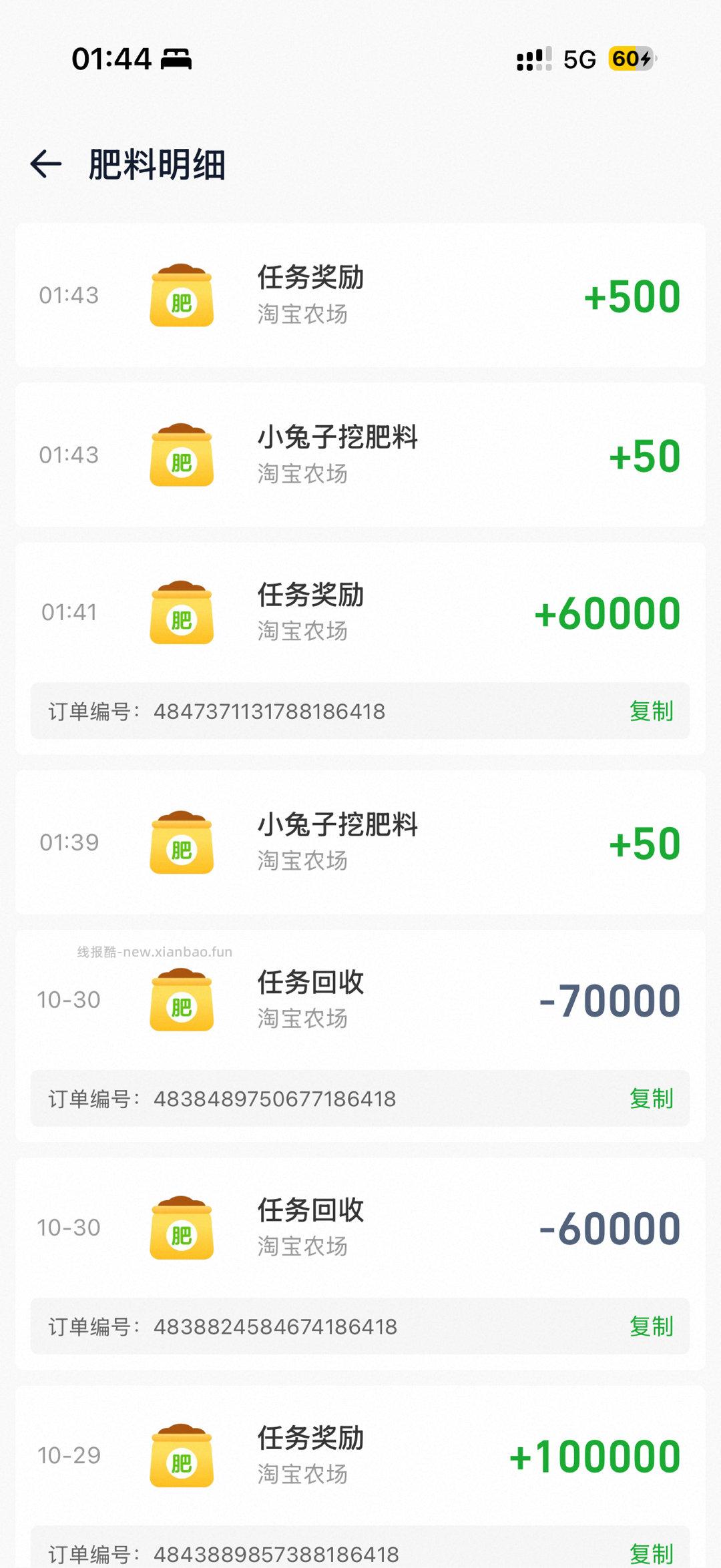
Task: Tap the order number 4838489750677186418 text
Action: click(x=274, y=1098)
